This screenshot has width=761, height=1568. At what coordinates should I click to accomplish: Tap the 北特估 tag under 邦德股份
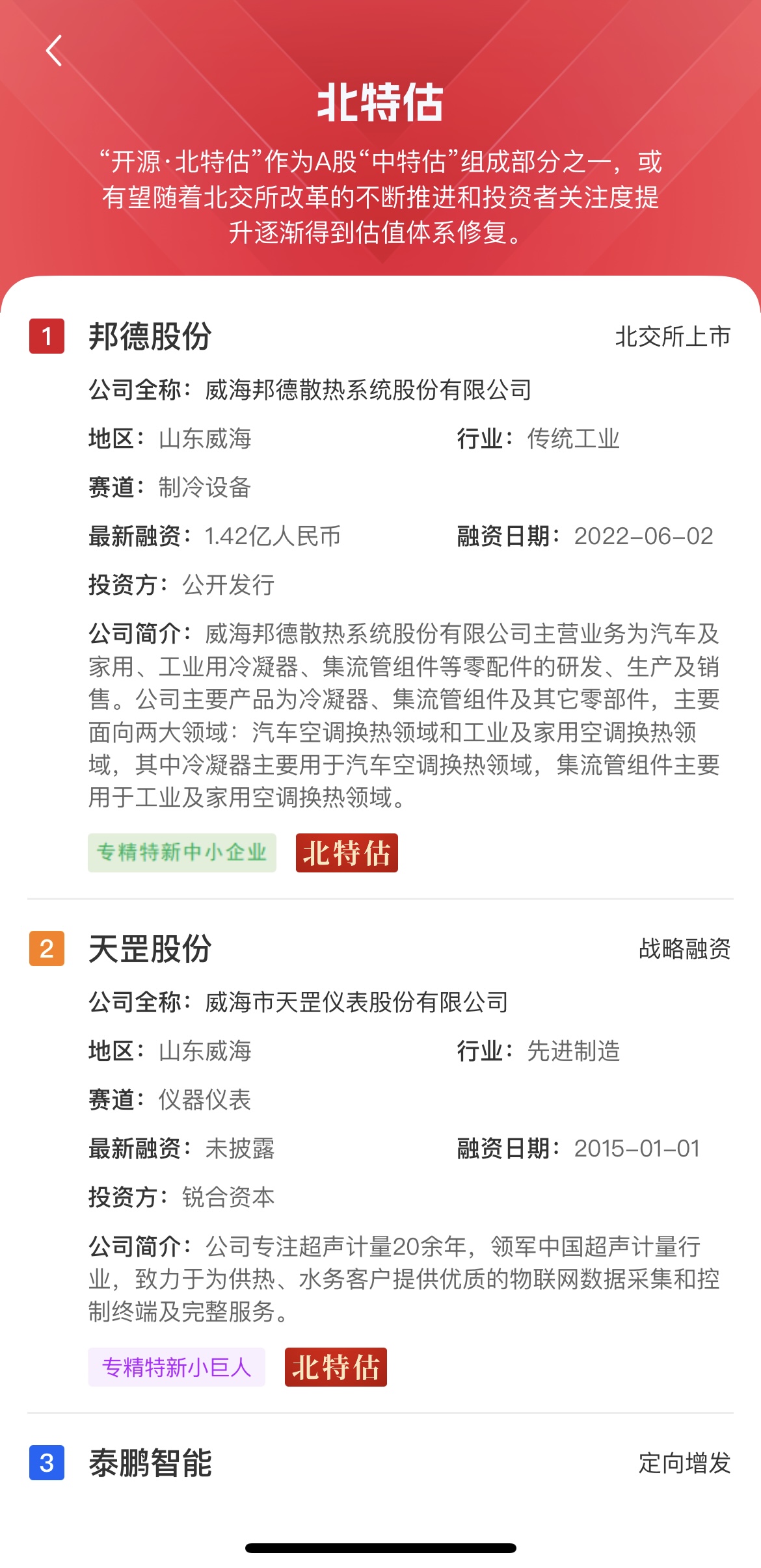(347, 853)
